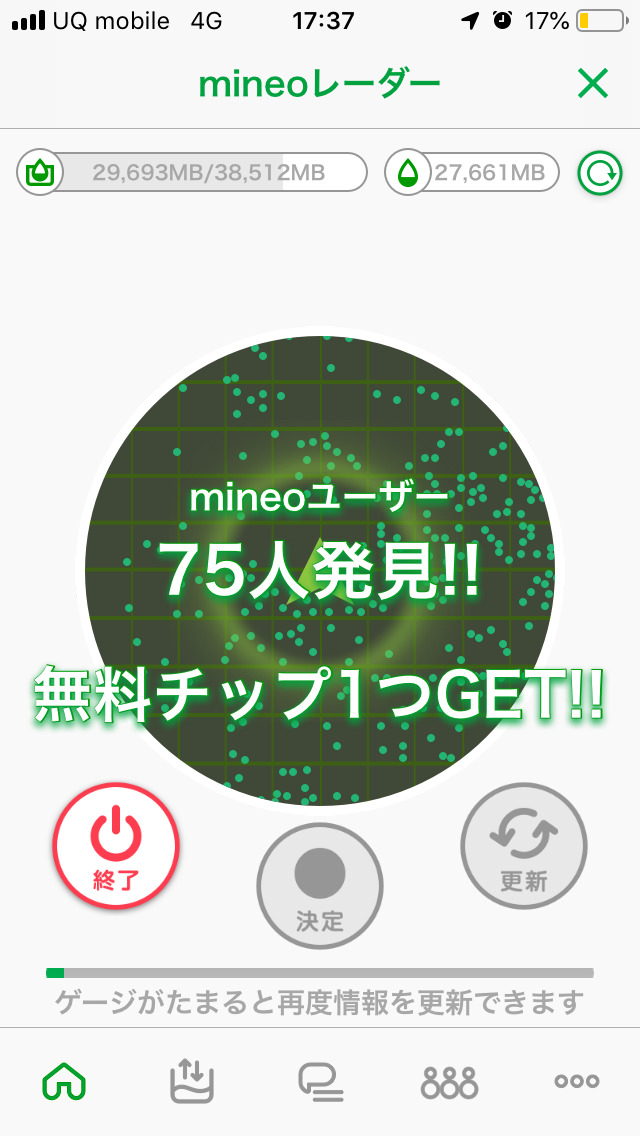Close the mineo radar screen
640x1136 pixels.
click(593, 85)
